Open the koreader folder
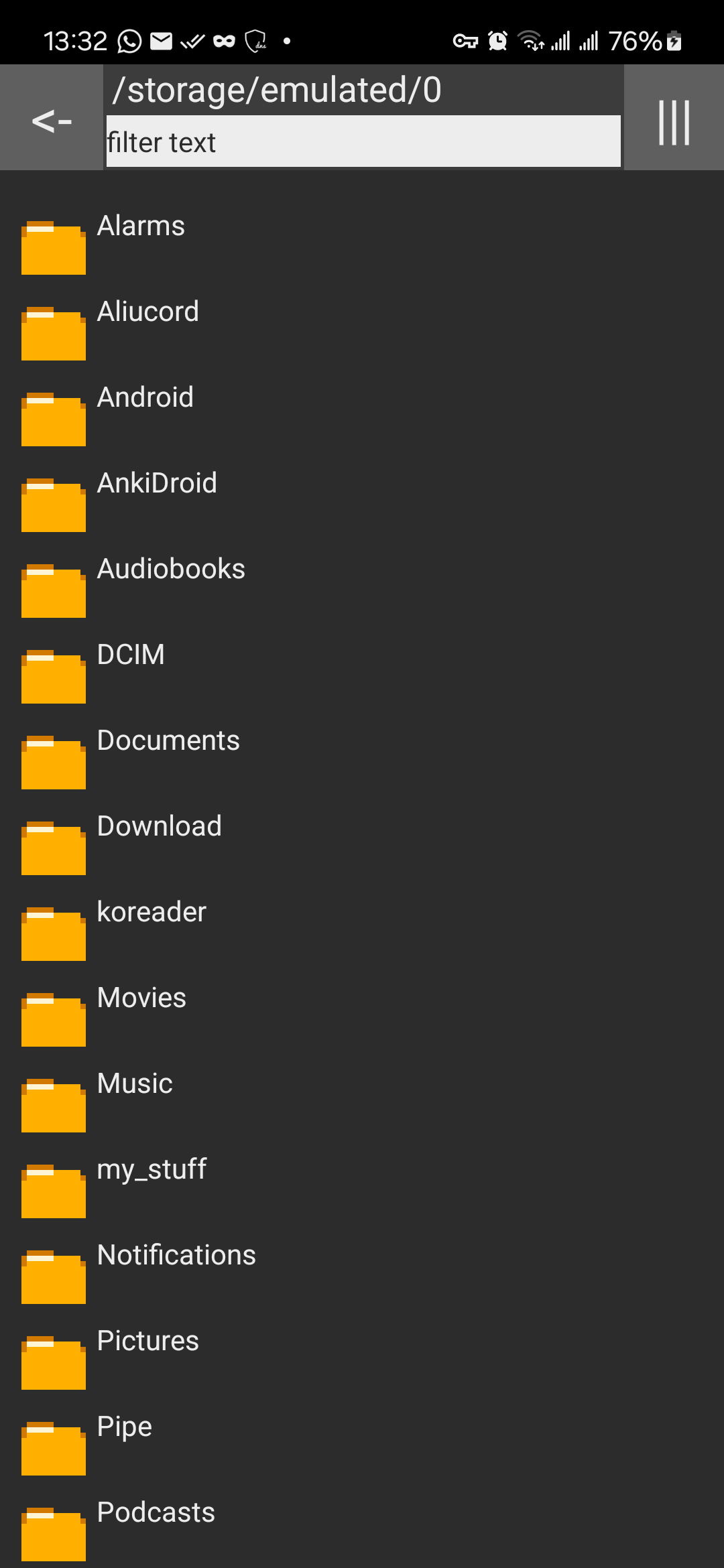Screen dimensions: 724x1568 tap(152, 913)
